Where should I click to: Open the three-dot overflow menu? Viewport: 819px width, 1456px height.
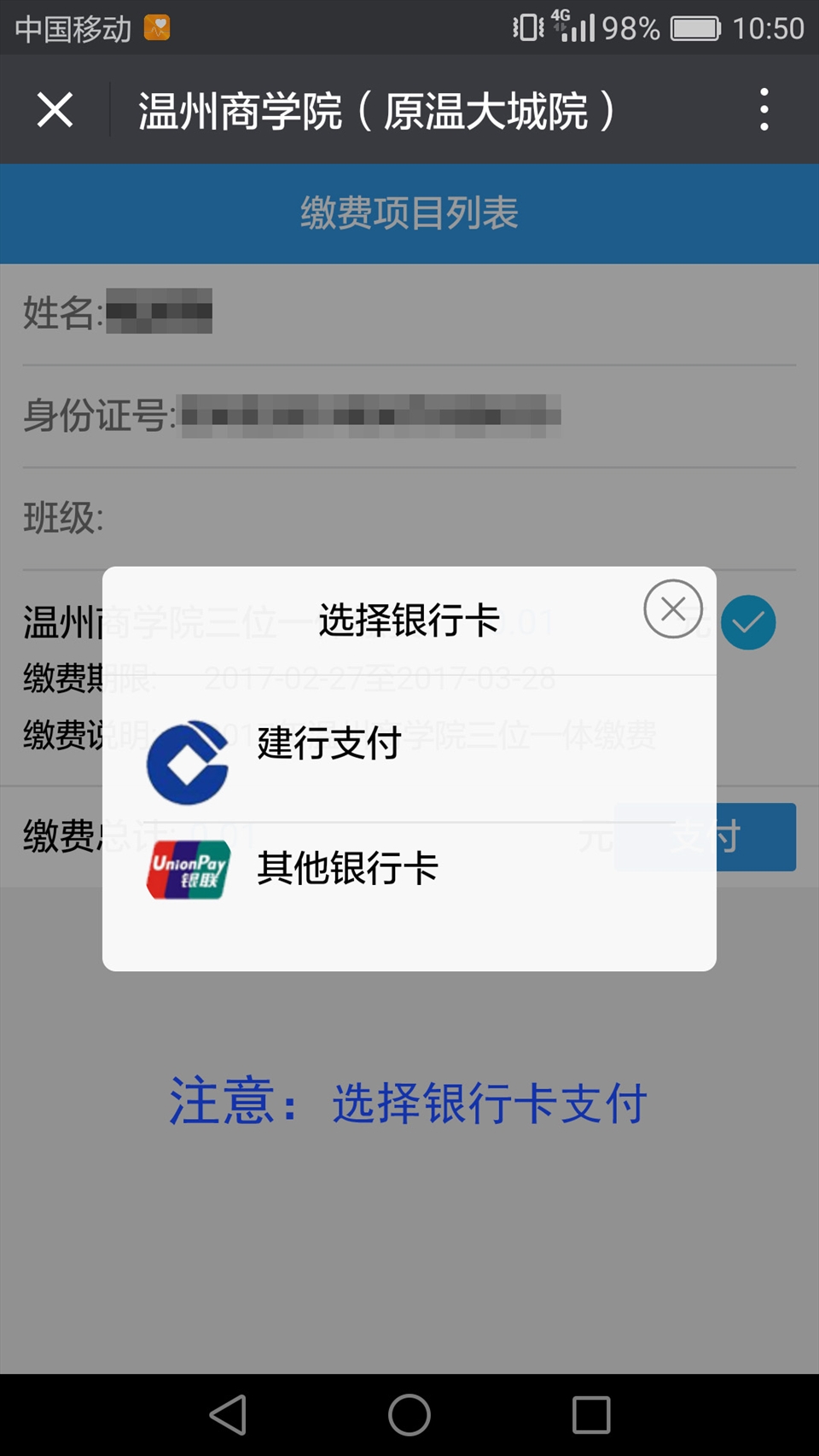pos(764,110)
